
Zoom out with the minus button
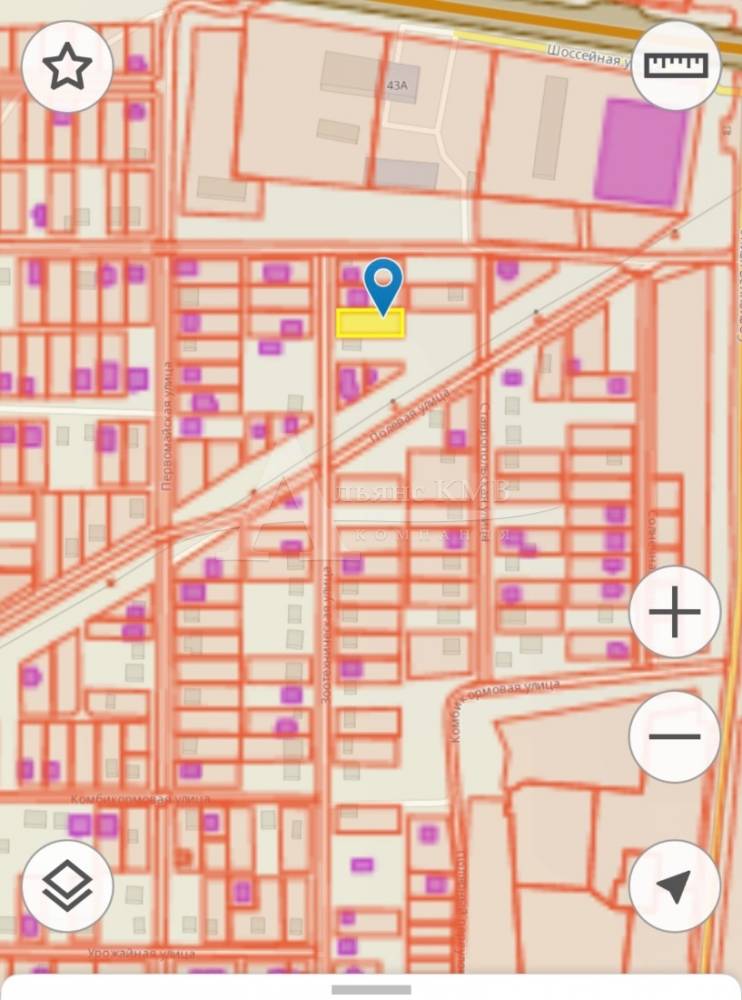[675, 737]
